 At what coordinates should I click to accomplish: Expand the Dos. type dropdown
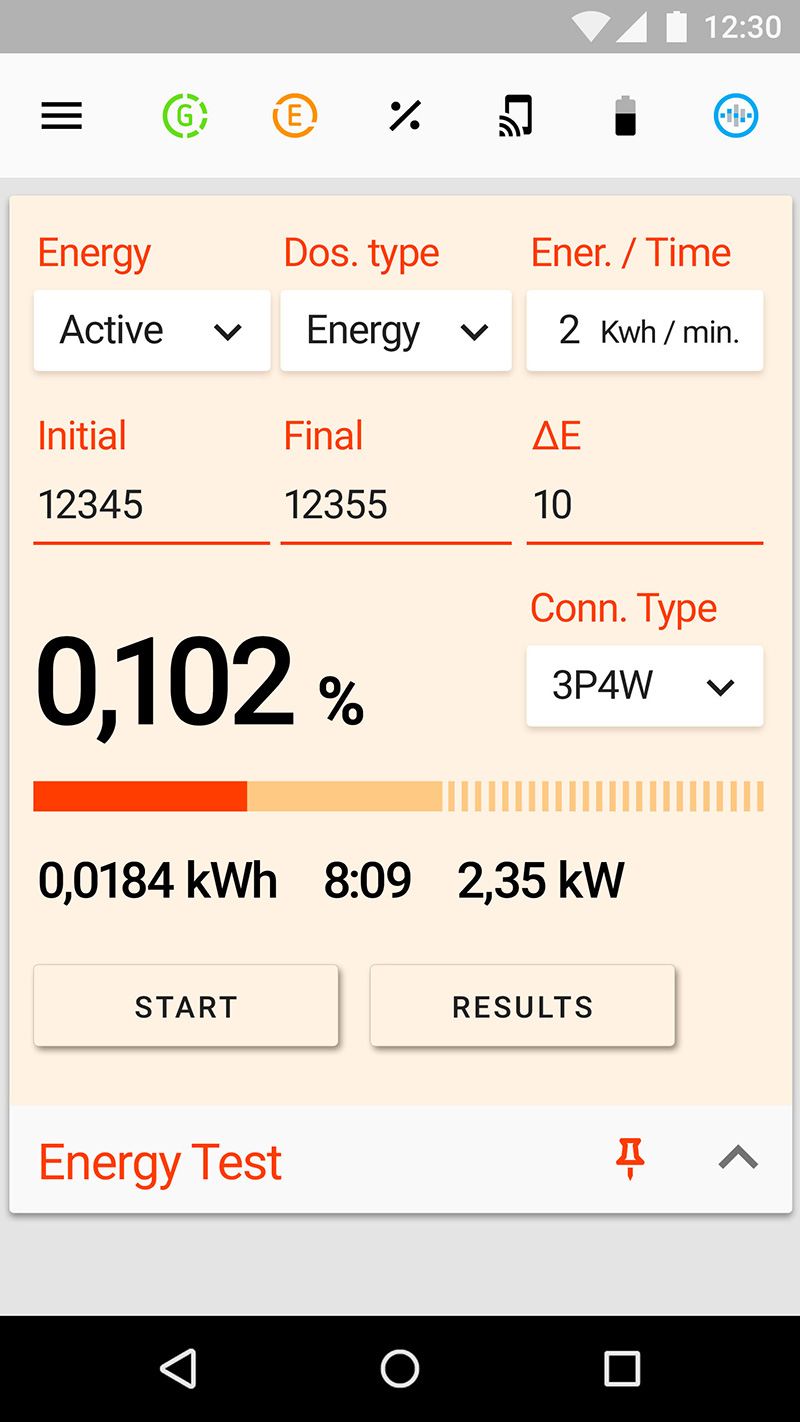(x=396, y=331)
